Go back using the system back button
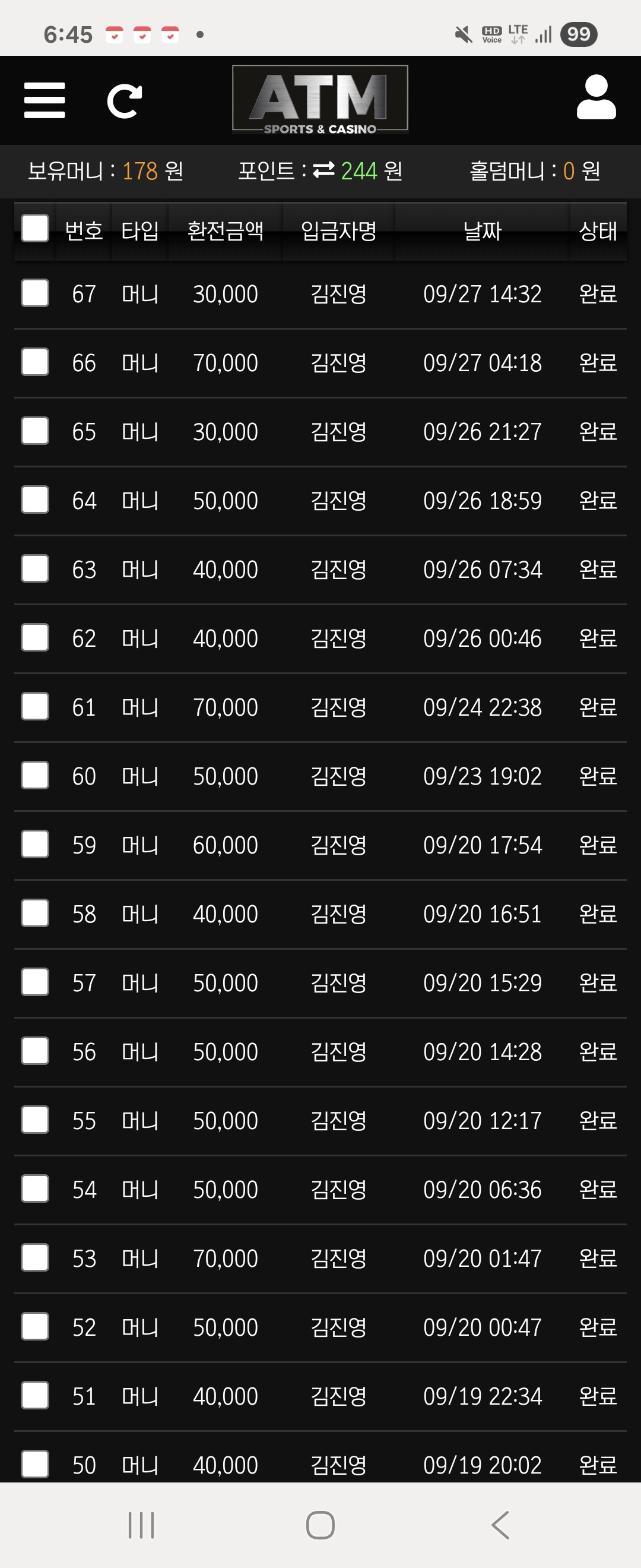 click(500, 1525)
